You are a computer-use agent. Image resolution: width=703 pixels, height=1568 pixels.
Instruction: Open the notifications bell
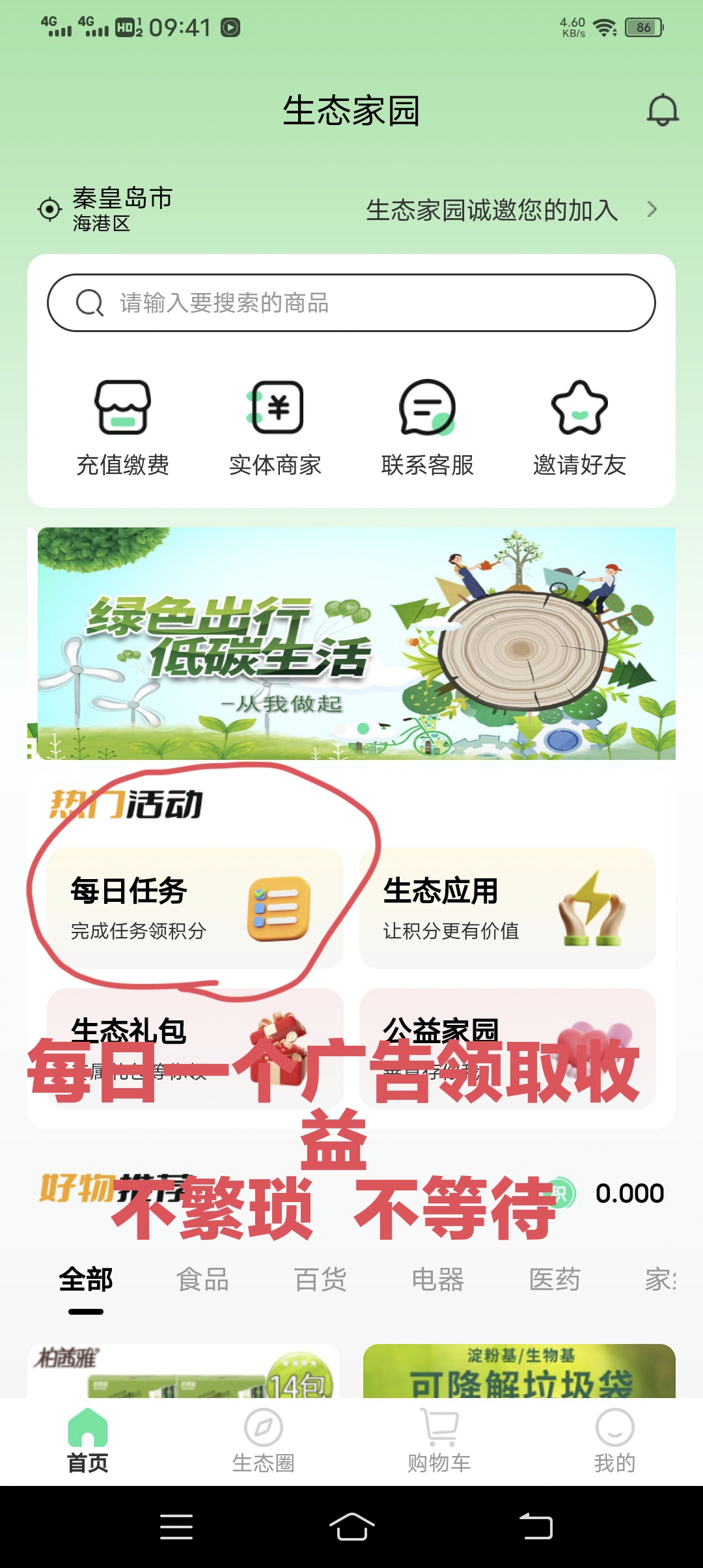coord(663,110)
